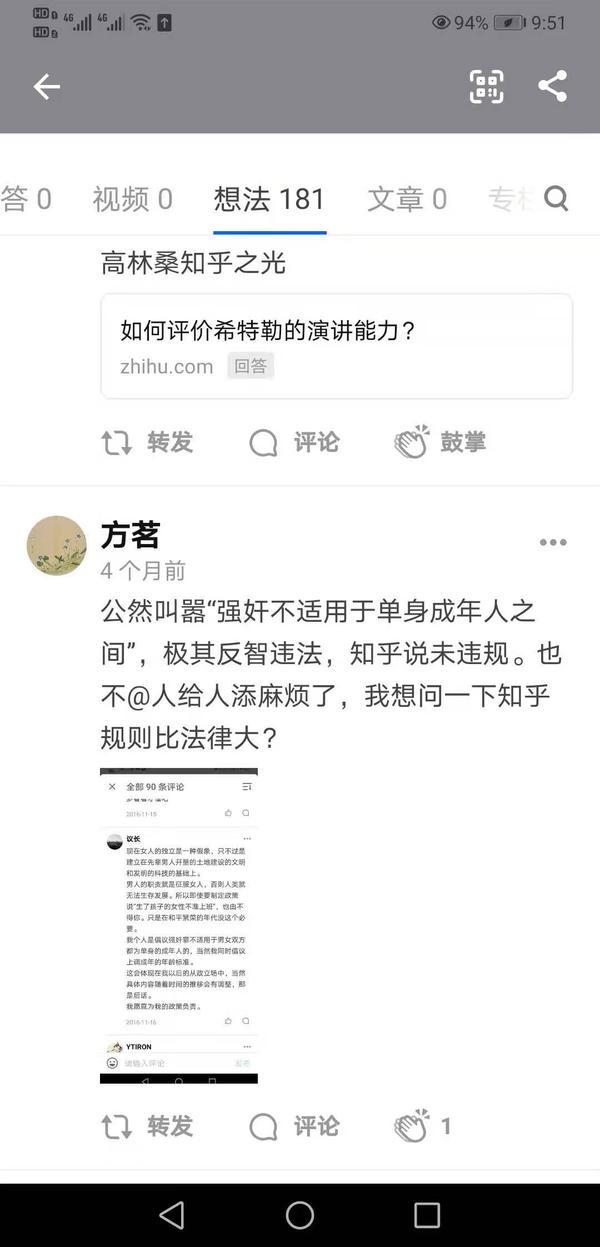This screenshot has width=600, height=1247.
Task: View the screenshot image in 方茗's post
Action: [x=179, y=925]
